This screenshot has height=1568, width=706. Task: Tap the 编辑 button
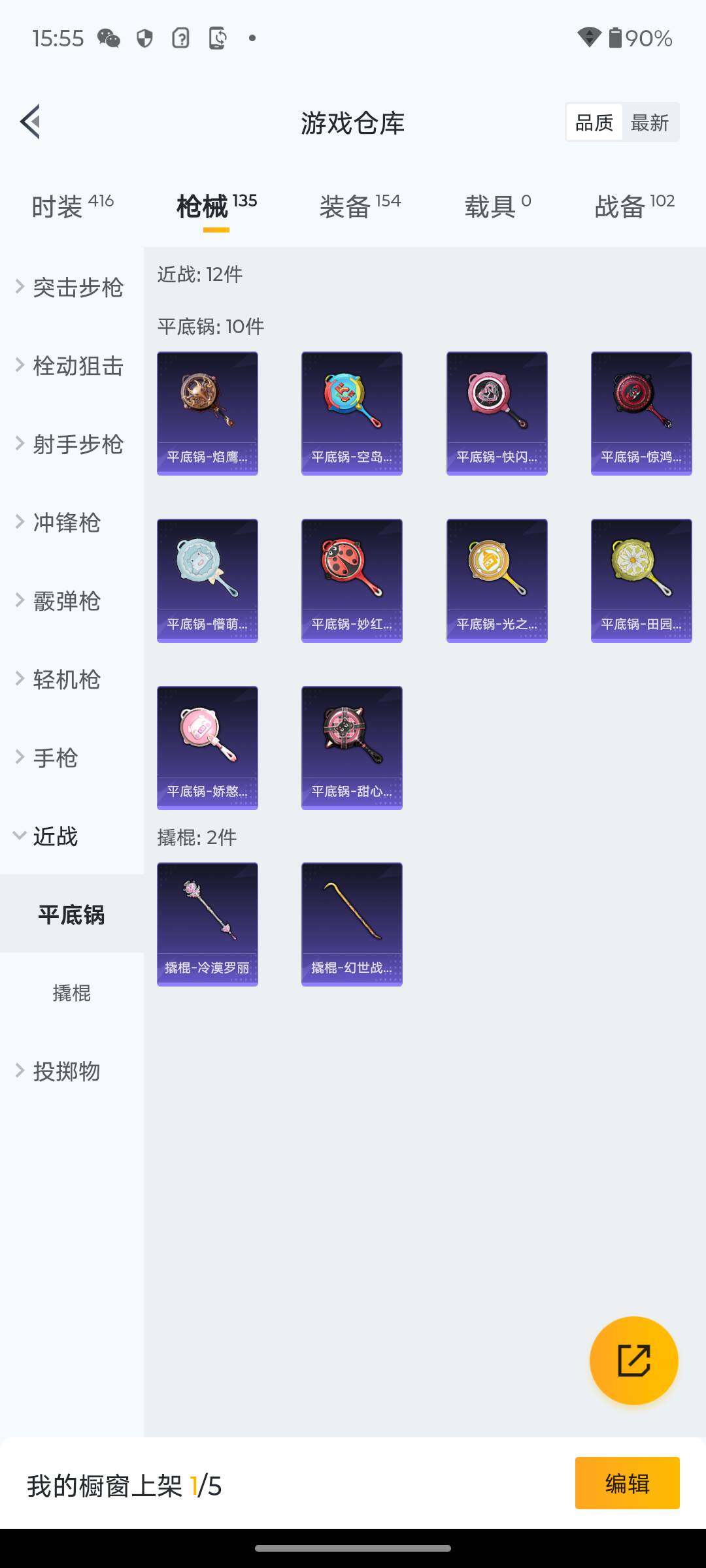coord(627,1483)
